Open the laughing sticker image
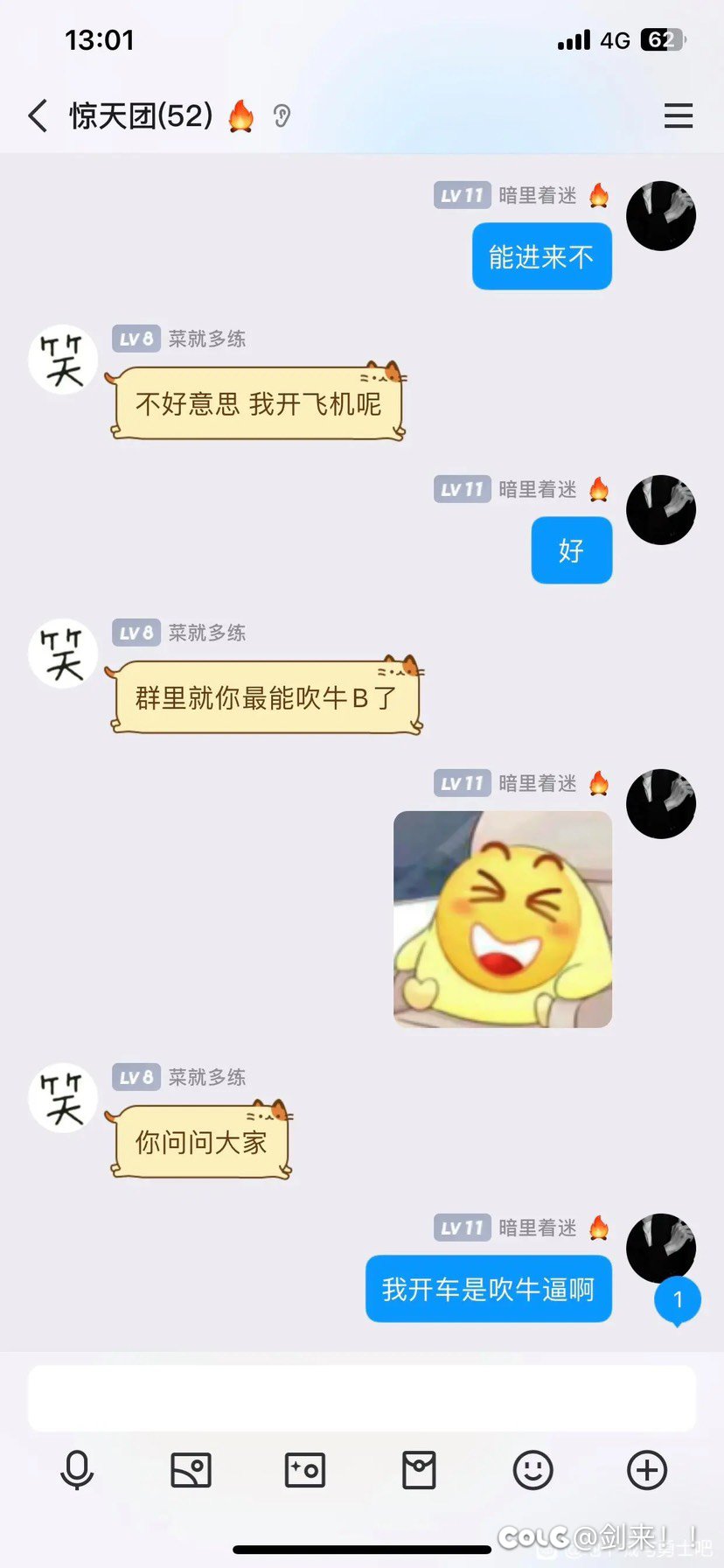The height and width of the screenshot is (1568, 724). [503, 919]
